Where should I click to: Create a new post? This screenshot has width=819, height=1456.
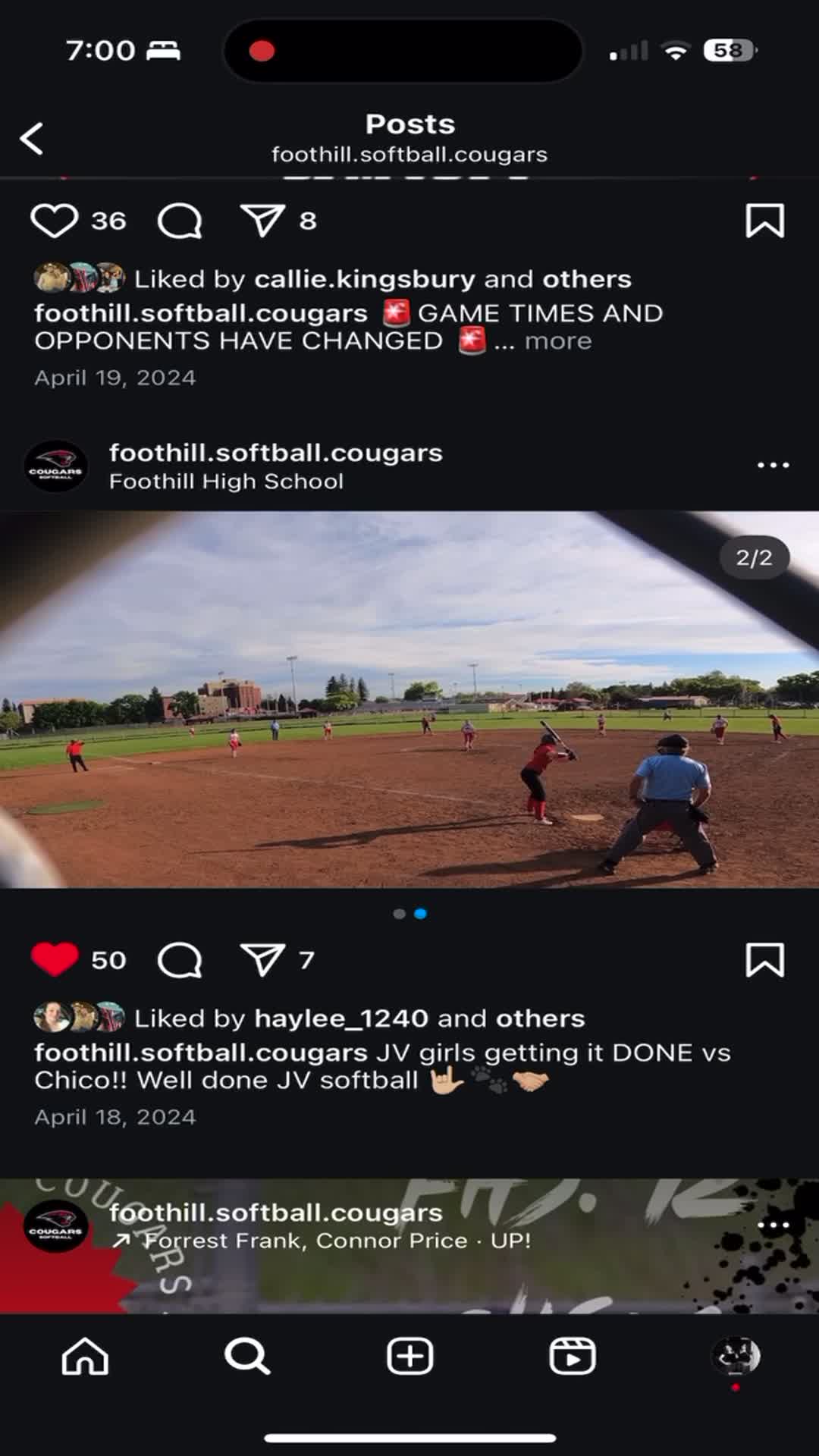click(409, 1356)
